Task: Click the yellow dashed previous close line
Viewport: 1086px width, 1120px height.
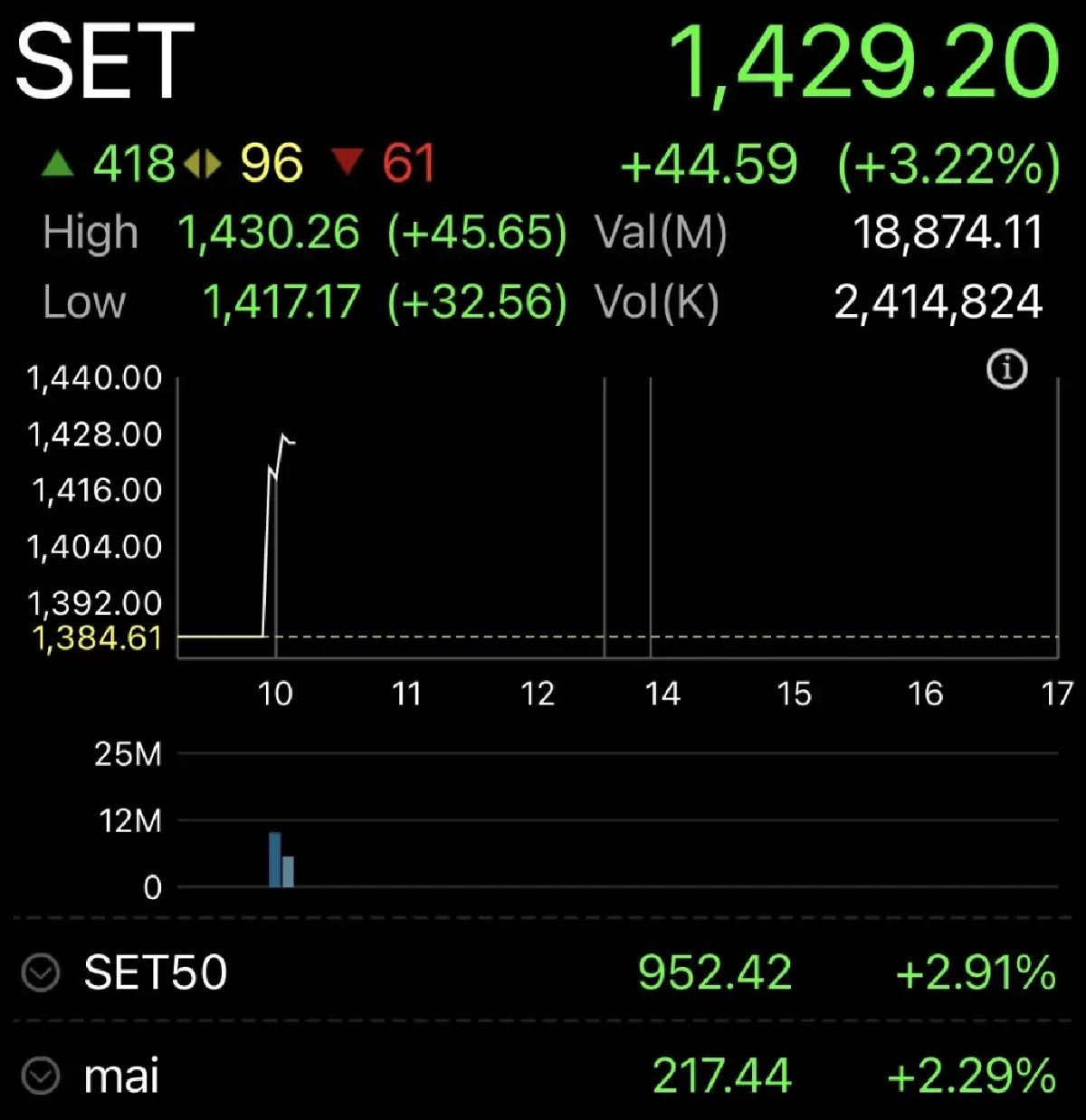Action: point(633,637)
